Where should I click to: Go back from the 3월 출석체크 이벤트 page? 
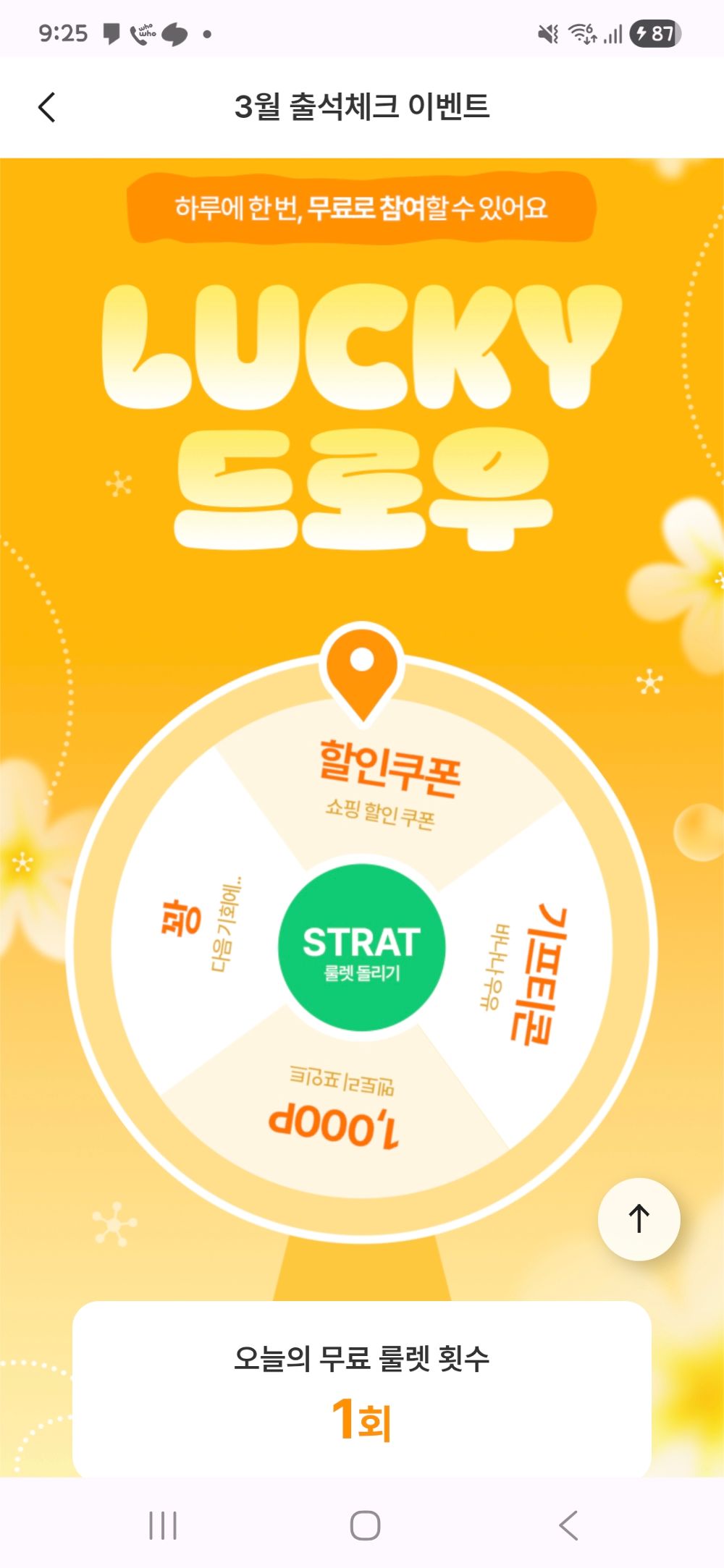click(47, 108)
